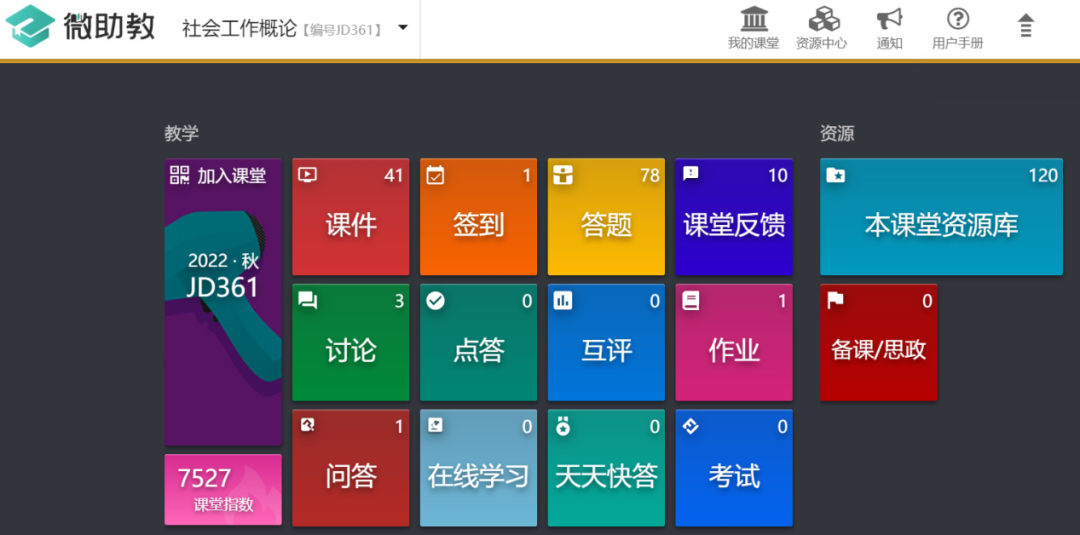Select the 点答 tile
The image size is (1080, 535).
[x=478, y=342]
